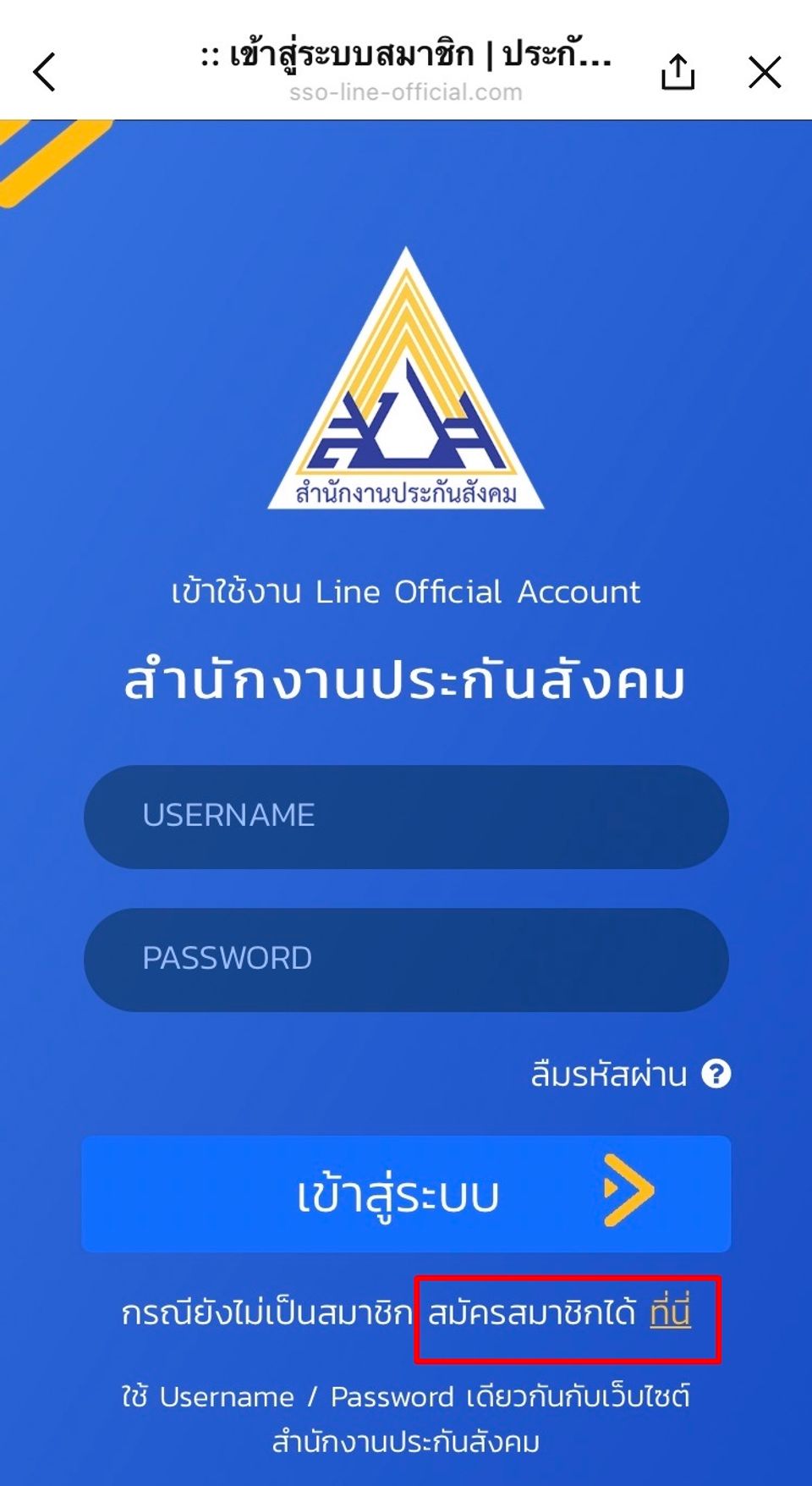The image size is (812, 1486).
Task: Focus the USERNAME field
Action: point(406,817)
